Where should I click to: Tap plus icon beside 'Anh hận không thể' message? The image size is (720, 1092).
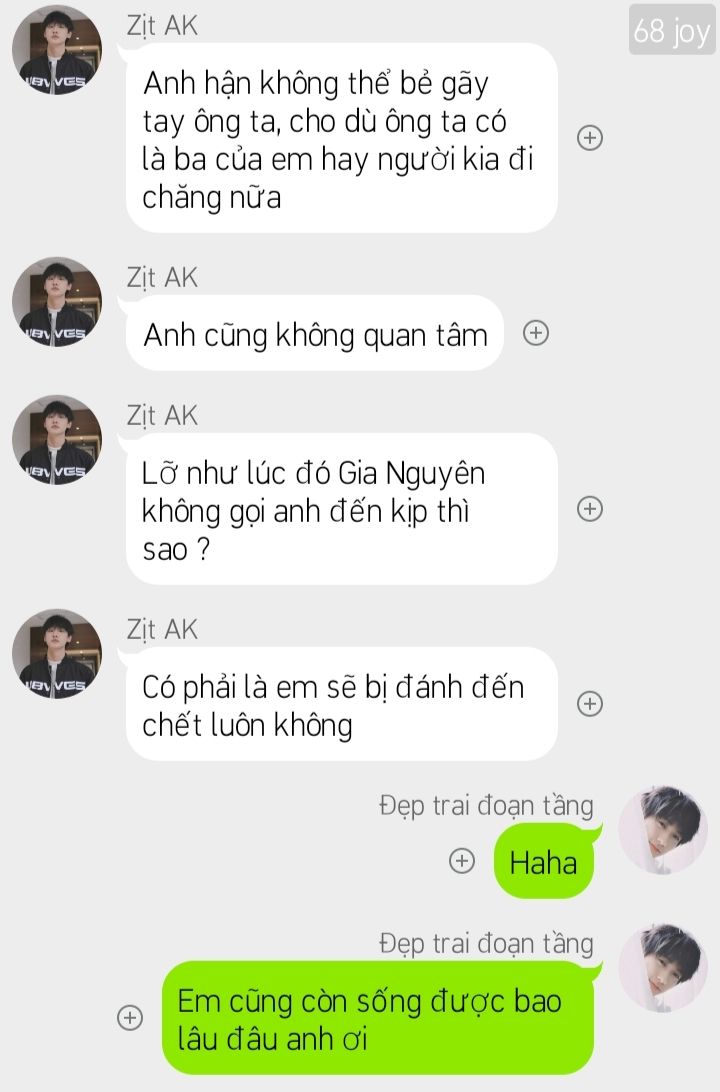pyautogui.click(x=590, y=139)
